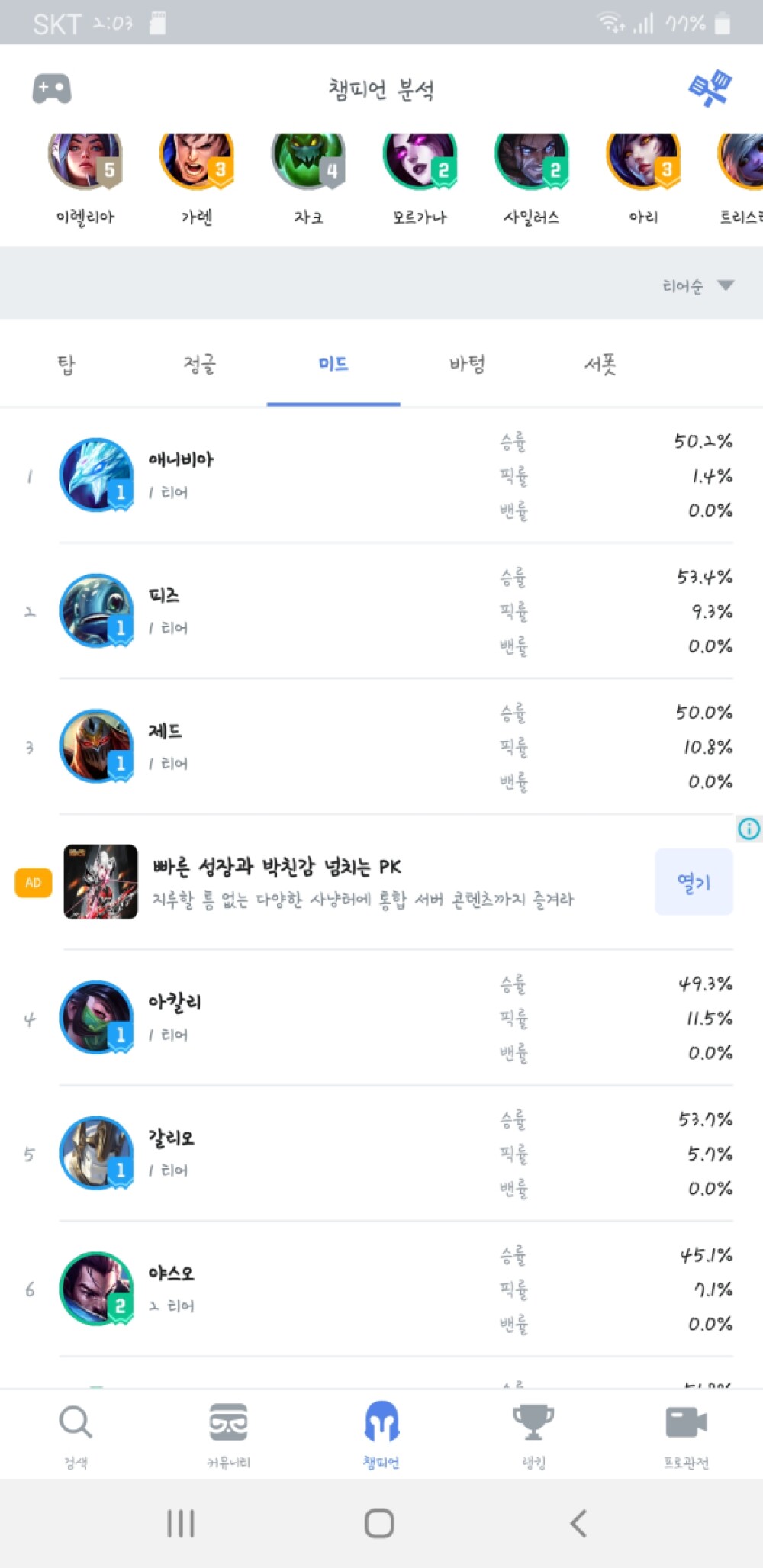The image size is (763, 1568).
Task: Switch to the 서폿 lane tab
Action: click(x=600, y=364)
